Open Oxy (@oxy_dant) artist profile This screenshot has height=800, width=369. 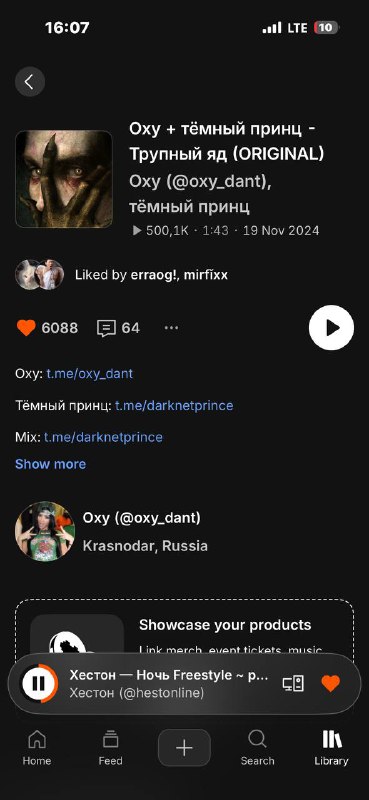pyautogui.click(x=111, y=532)
